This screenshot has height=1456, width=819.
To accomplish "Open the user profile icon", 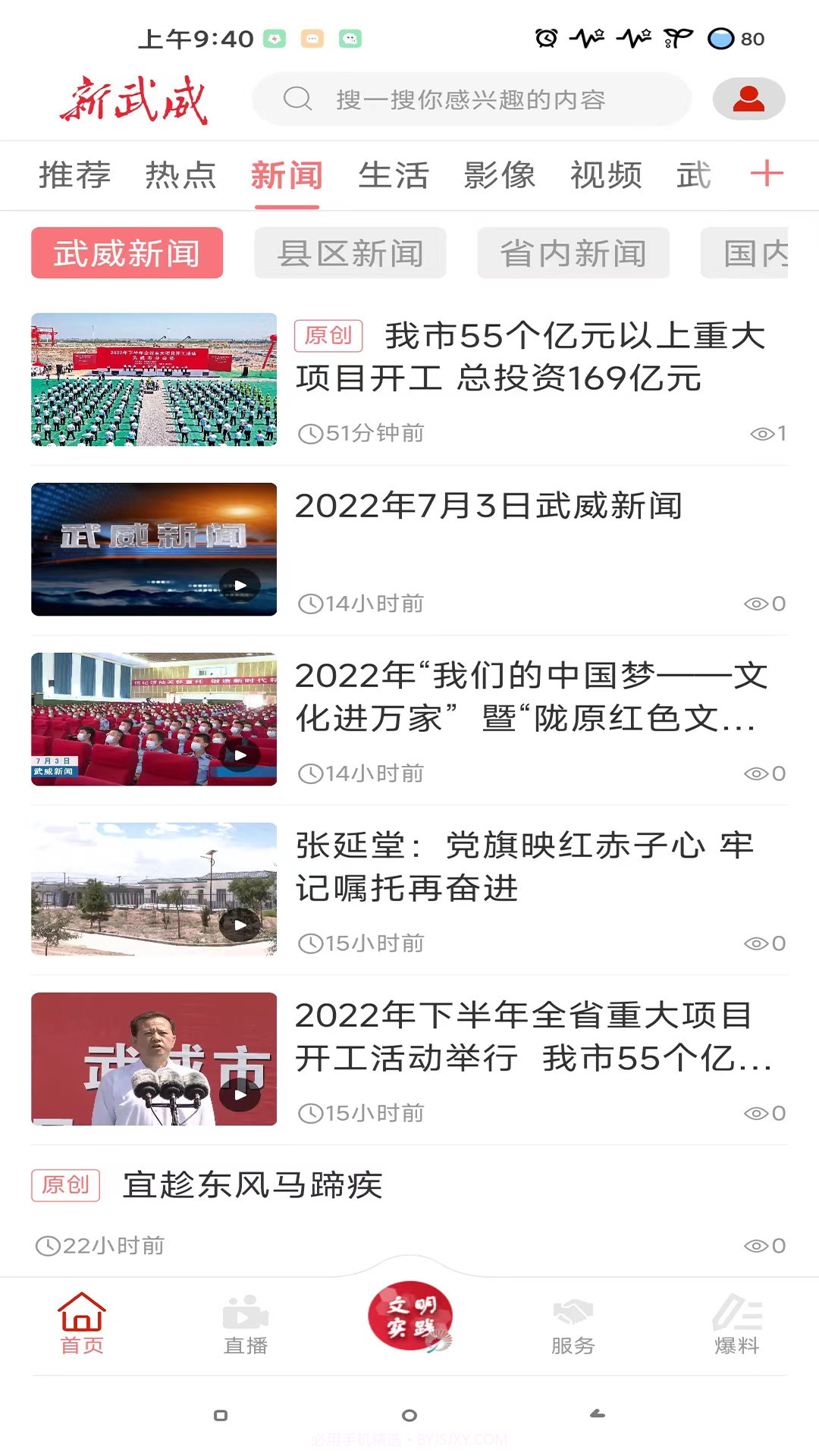I will tap(748, 98).
